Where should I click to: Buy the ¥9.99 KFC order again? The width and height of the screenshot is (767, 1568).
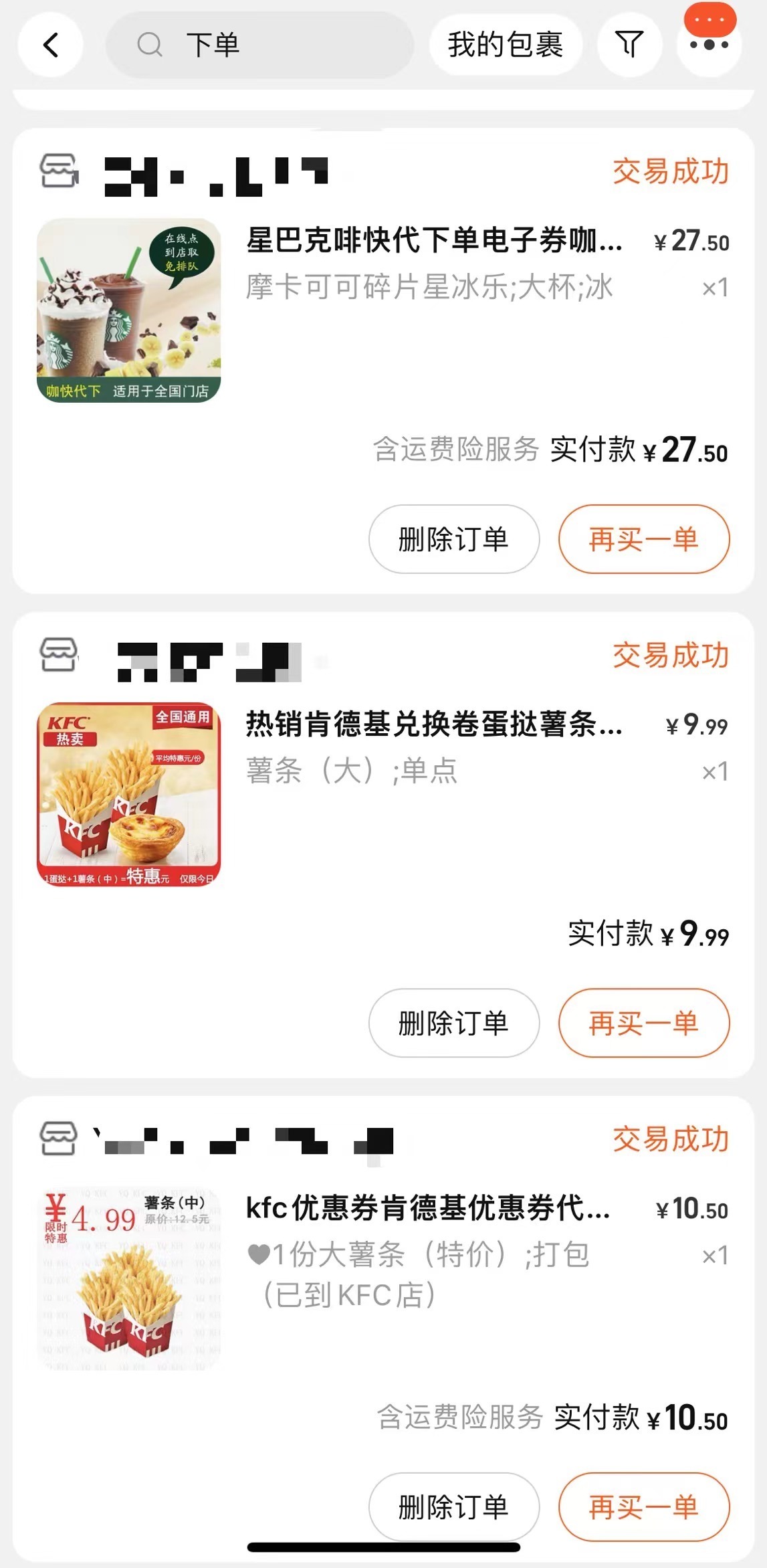tap(643, 1023)
